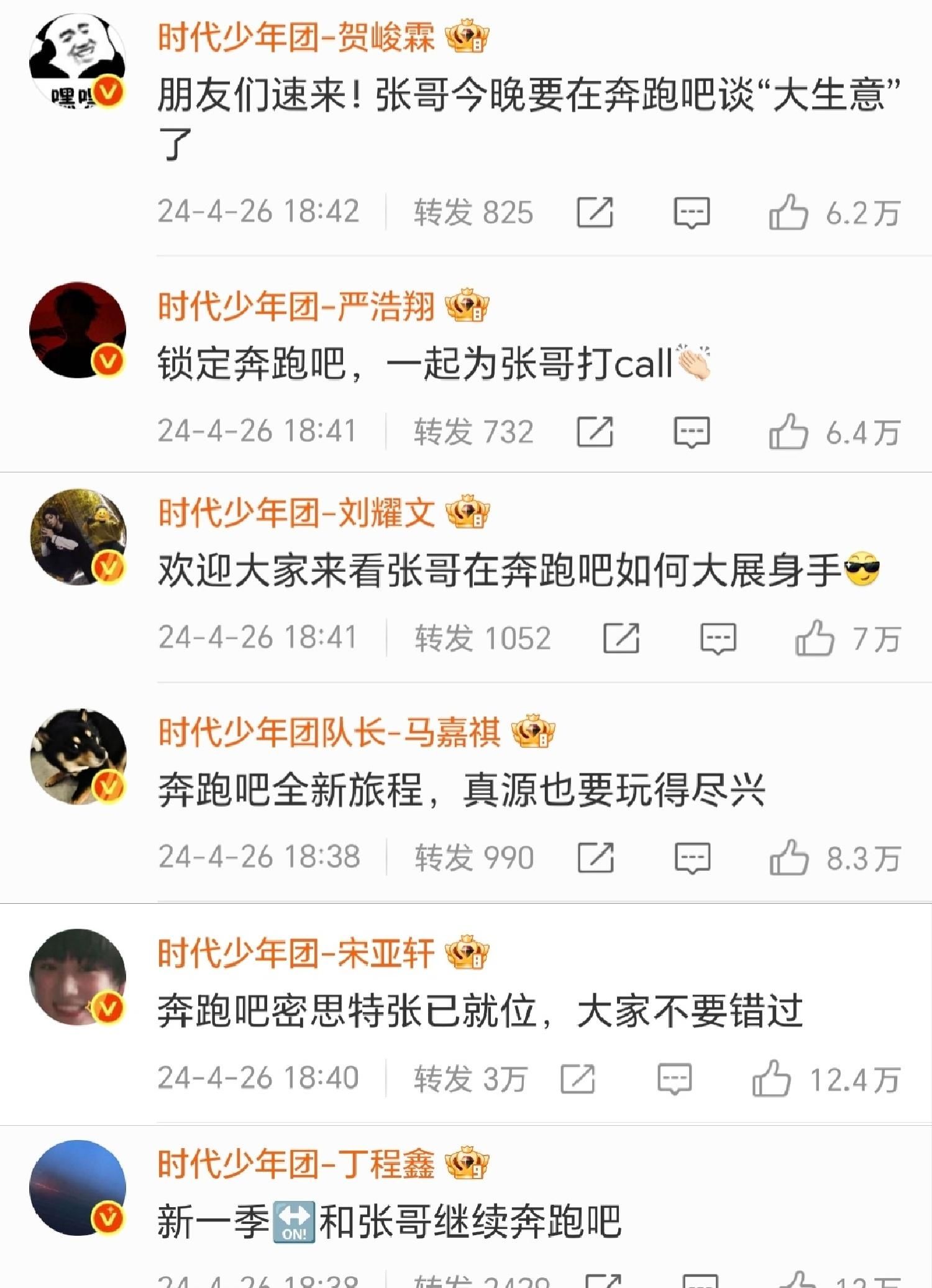Screen dimensions: 932x1288
Task: Open 刘耀文's profile avatar
Action: click(78, 536)
